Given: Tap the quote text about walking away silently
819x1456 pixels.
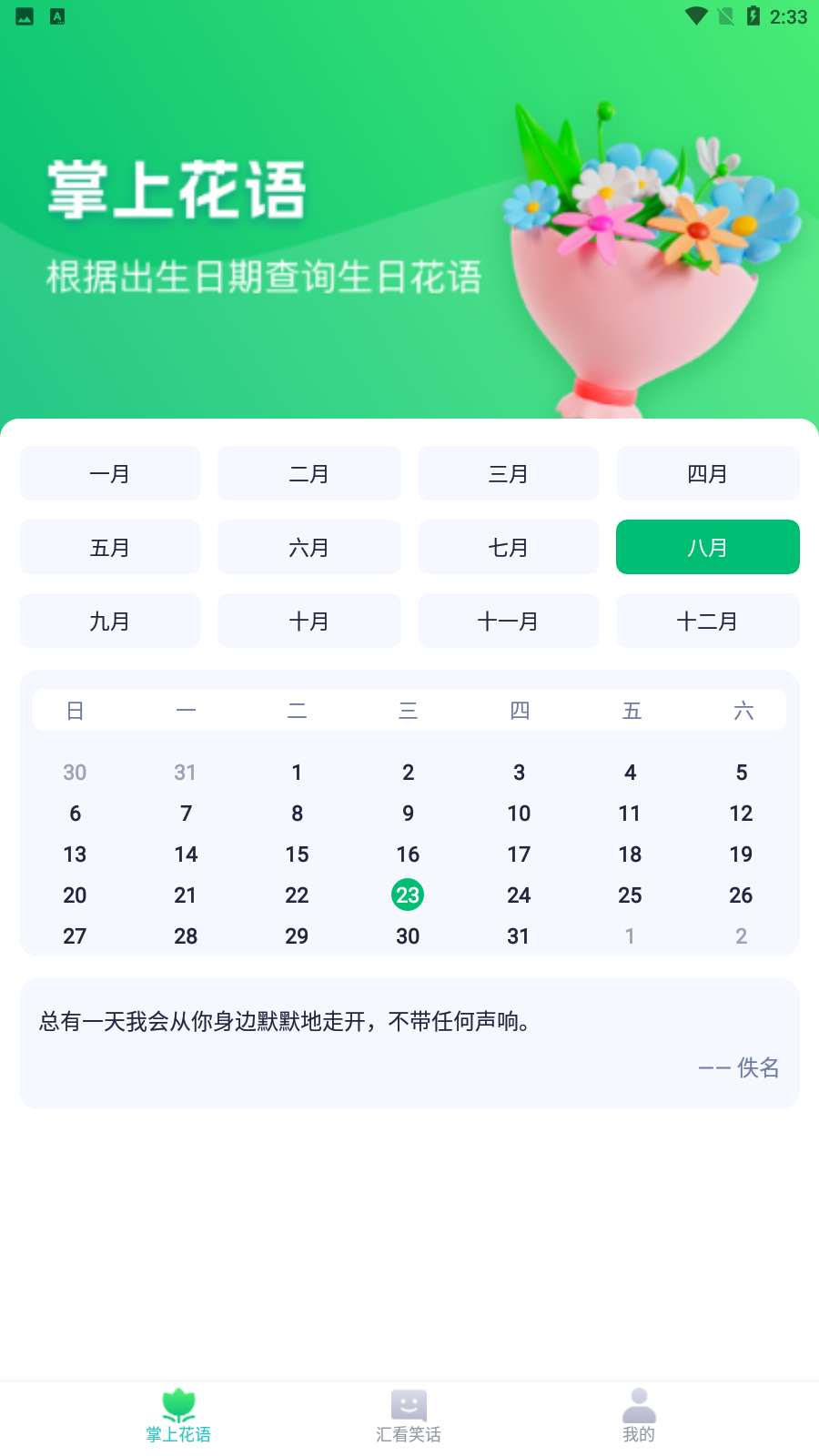Looking at the screenshot, I should coord(285,1021).
